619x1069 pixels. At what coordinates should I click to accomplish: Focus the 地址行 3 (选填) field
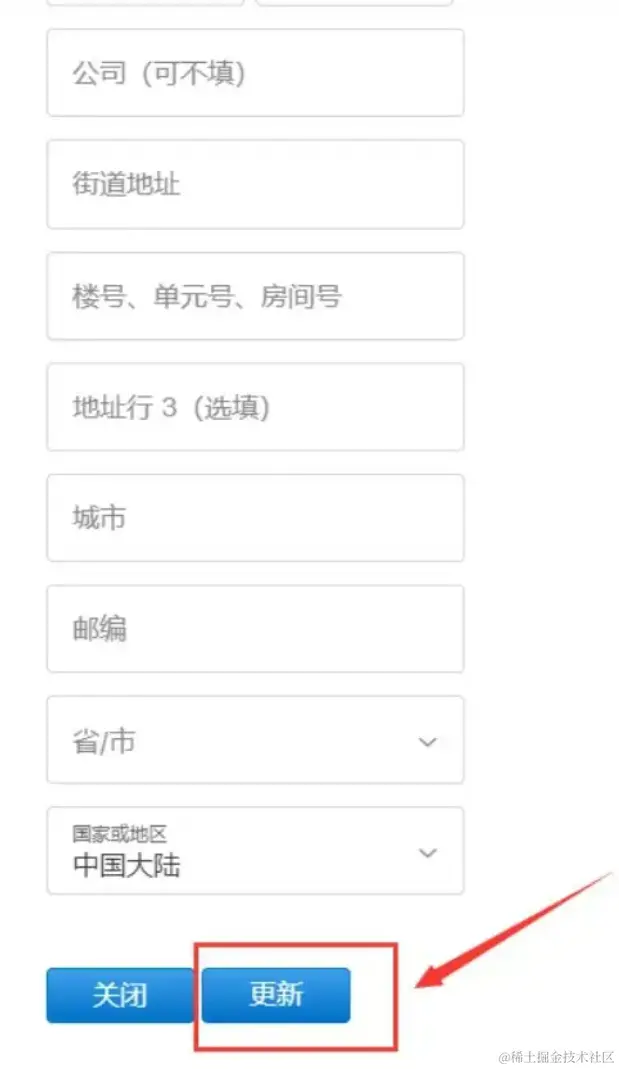(255, 407)
